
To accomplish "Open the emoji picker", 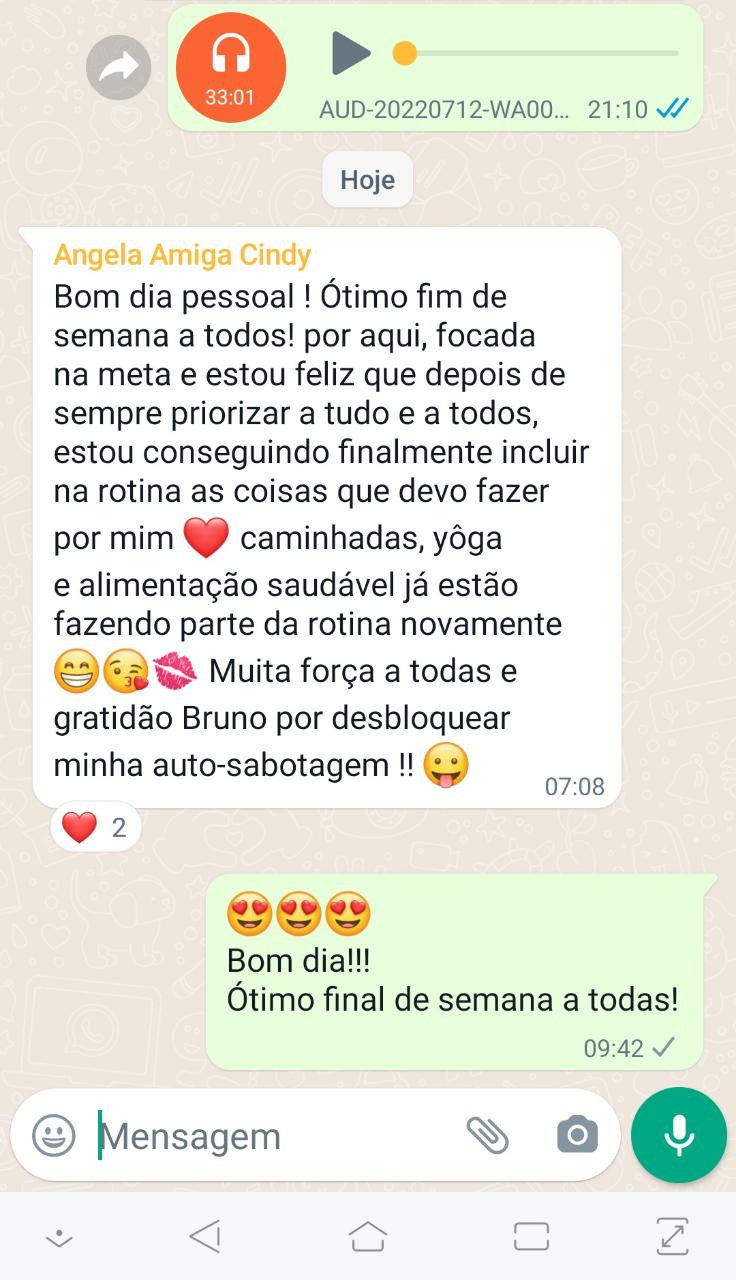I will point(54,1135).
